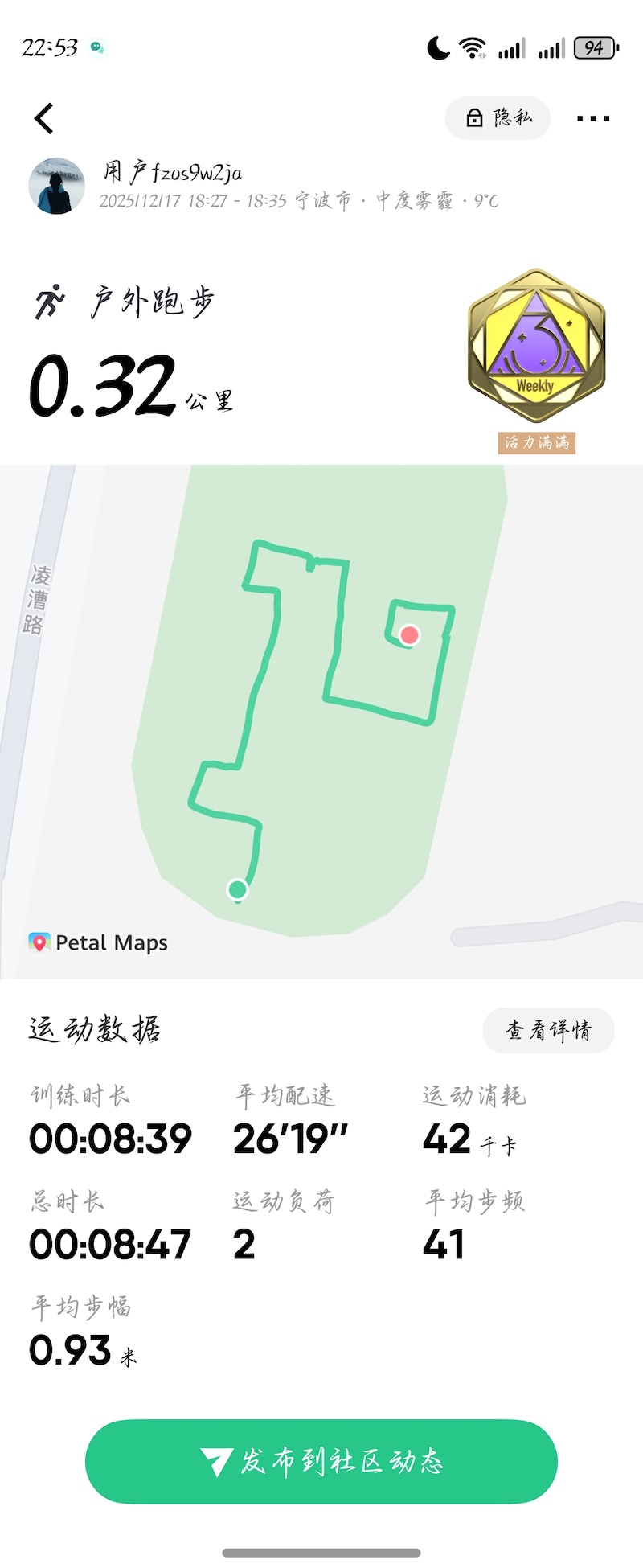Go back using the back arrow
This screenshot has width=643, height=1568.
point(44,118)
